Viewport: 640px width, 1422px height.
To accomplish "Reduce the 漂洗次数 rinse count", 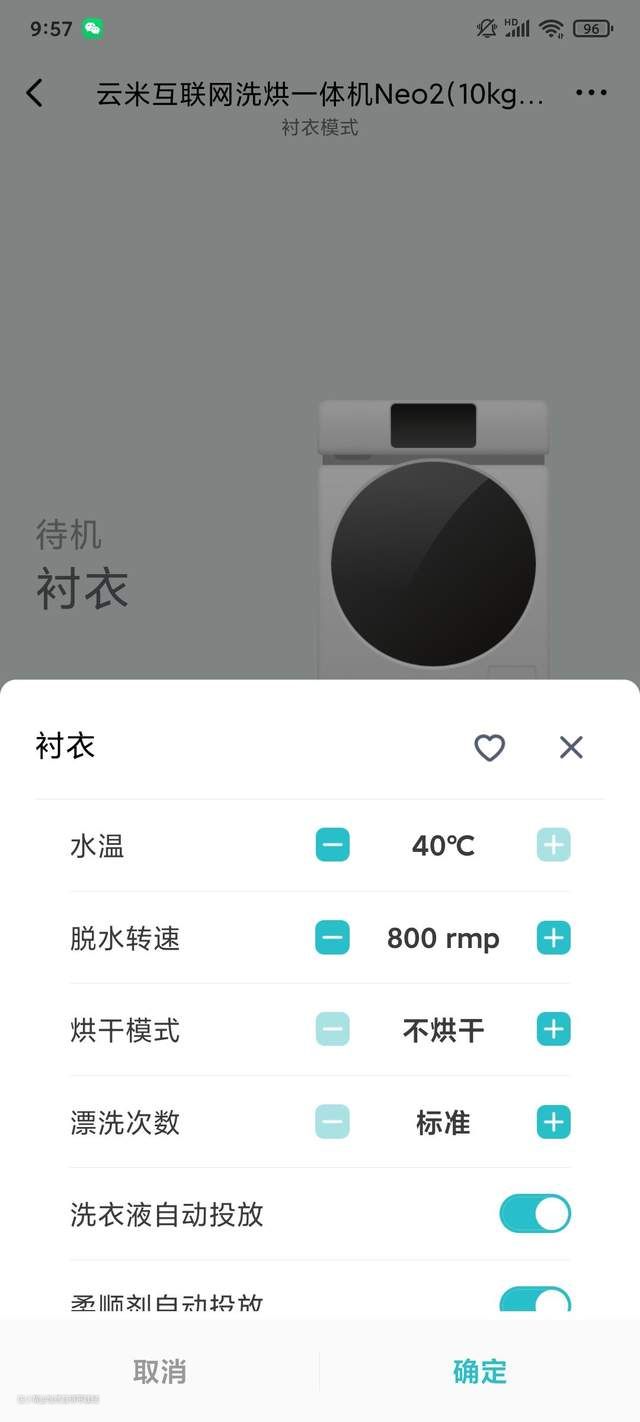I will pyautogui.click(x=333, y=1122).
